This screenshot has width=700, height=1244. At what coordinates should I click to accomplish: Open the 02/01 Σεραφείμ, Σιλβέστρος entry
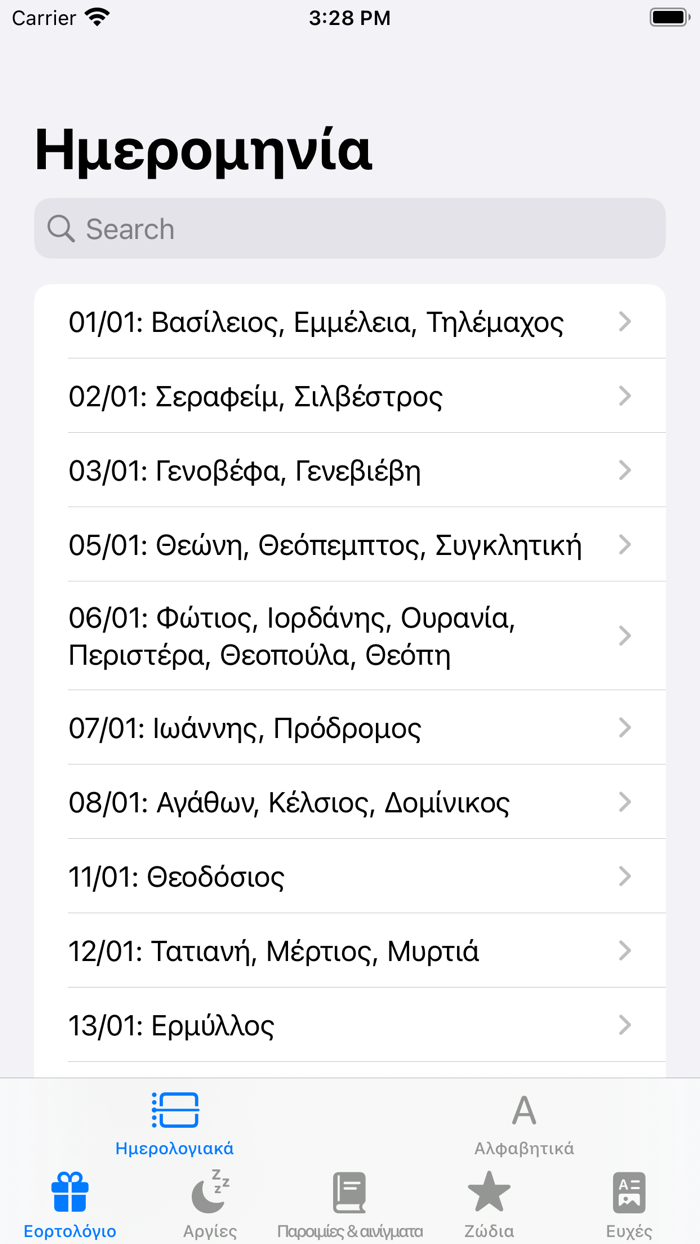(x=350, y=396)
